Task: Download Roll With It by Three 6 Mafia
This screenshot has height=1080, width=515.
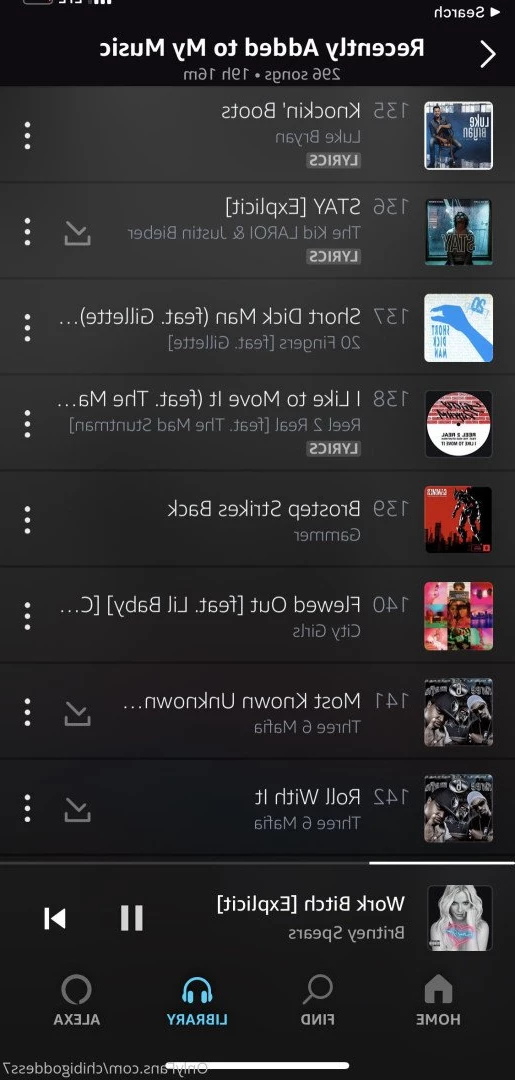Action: [x=77, y=809]
